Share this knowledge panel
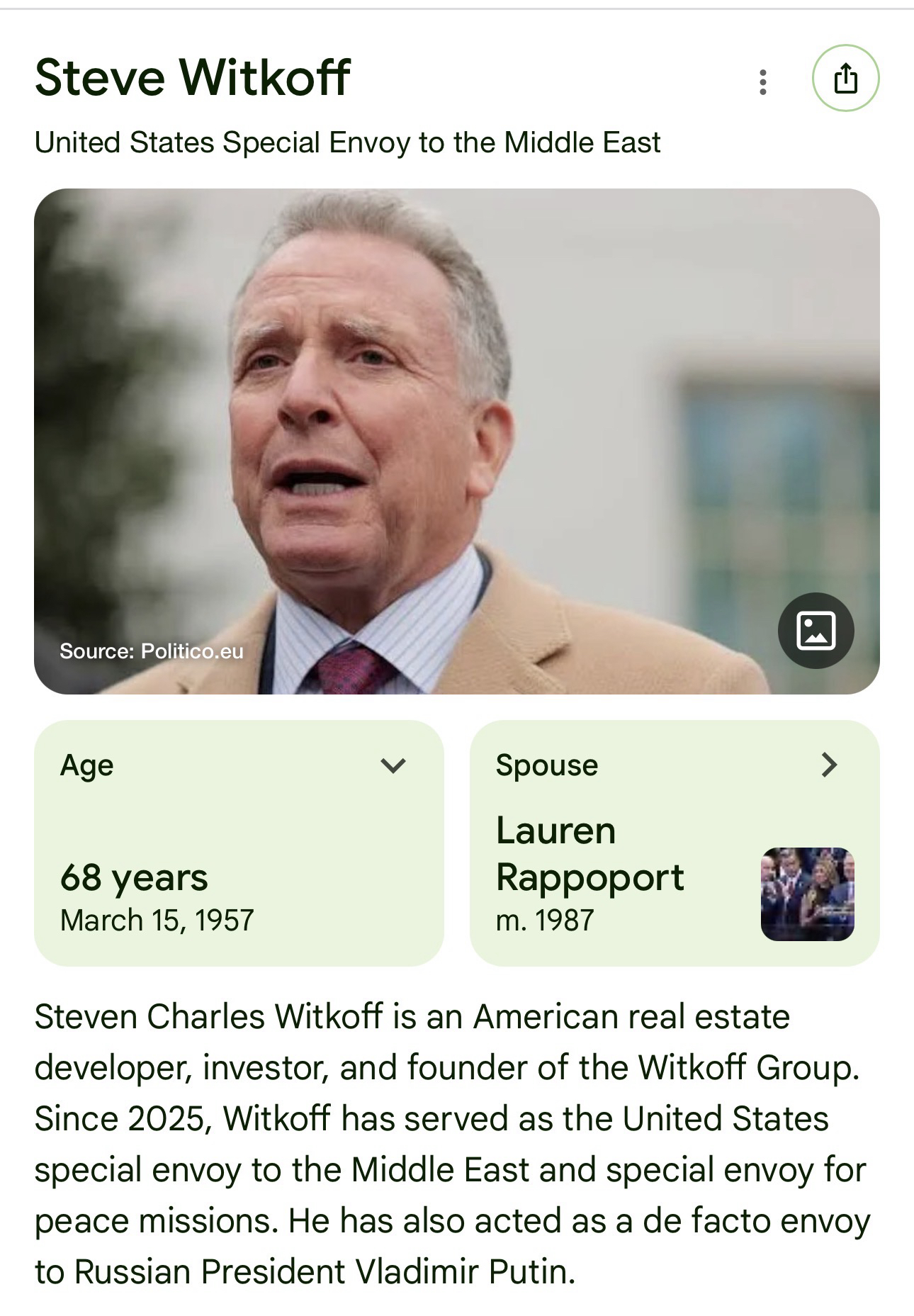The image size is (914, 1316). (x=845, y=78)
